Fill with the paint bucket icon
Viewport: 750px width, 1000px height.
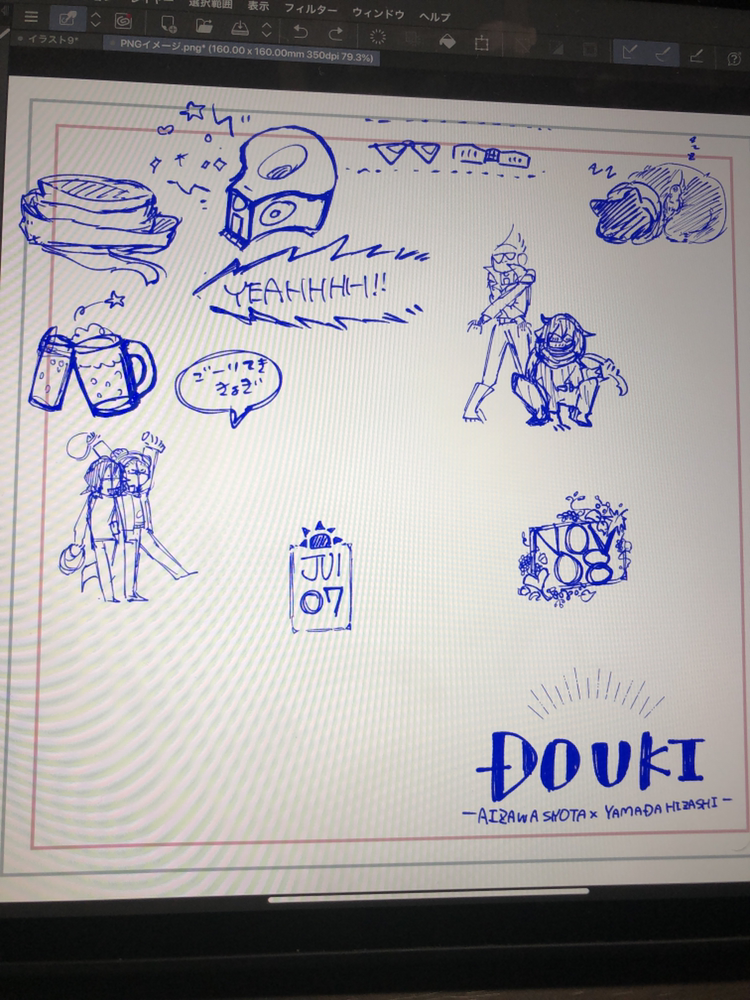coord(448,41)
